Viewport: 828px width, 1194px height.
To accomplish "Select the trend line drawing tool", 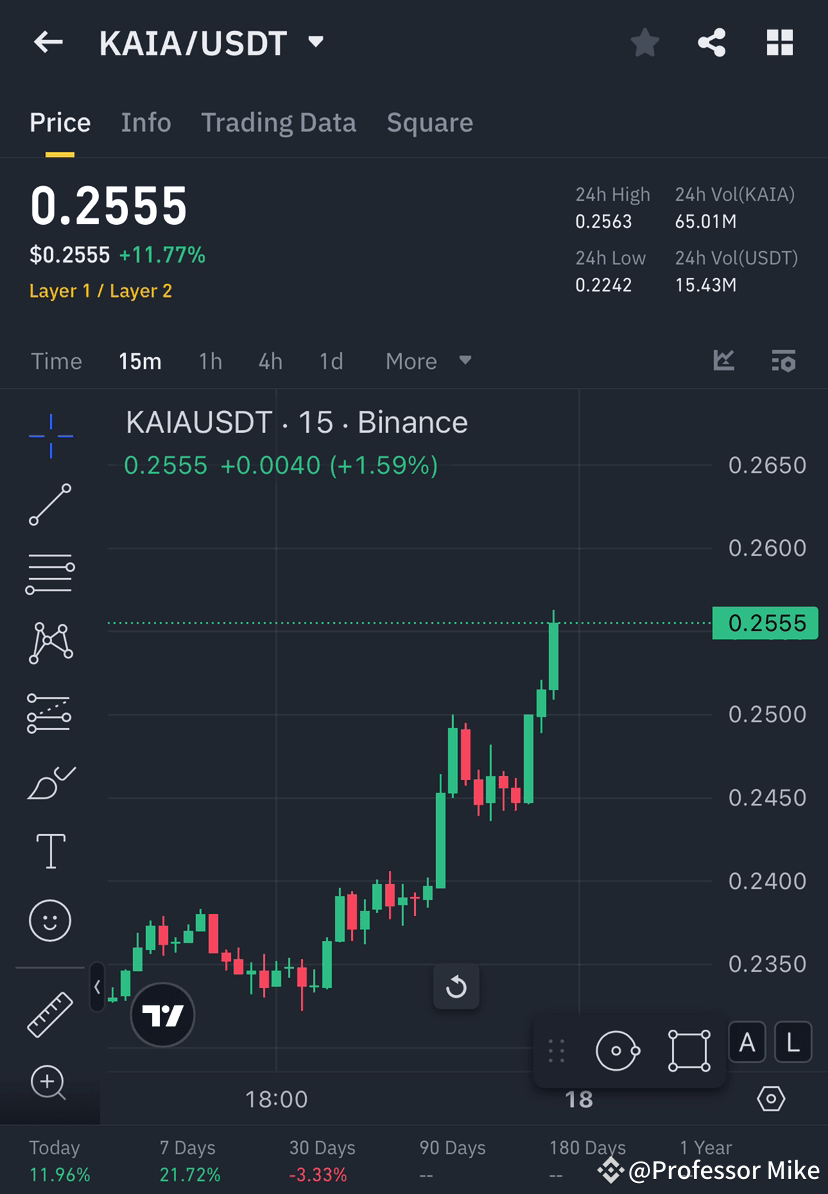I will (49, 505).
